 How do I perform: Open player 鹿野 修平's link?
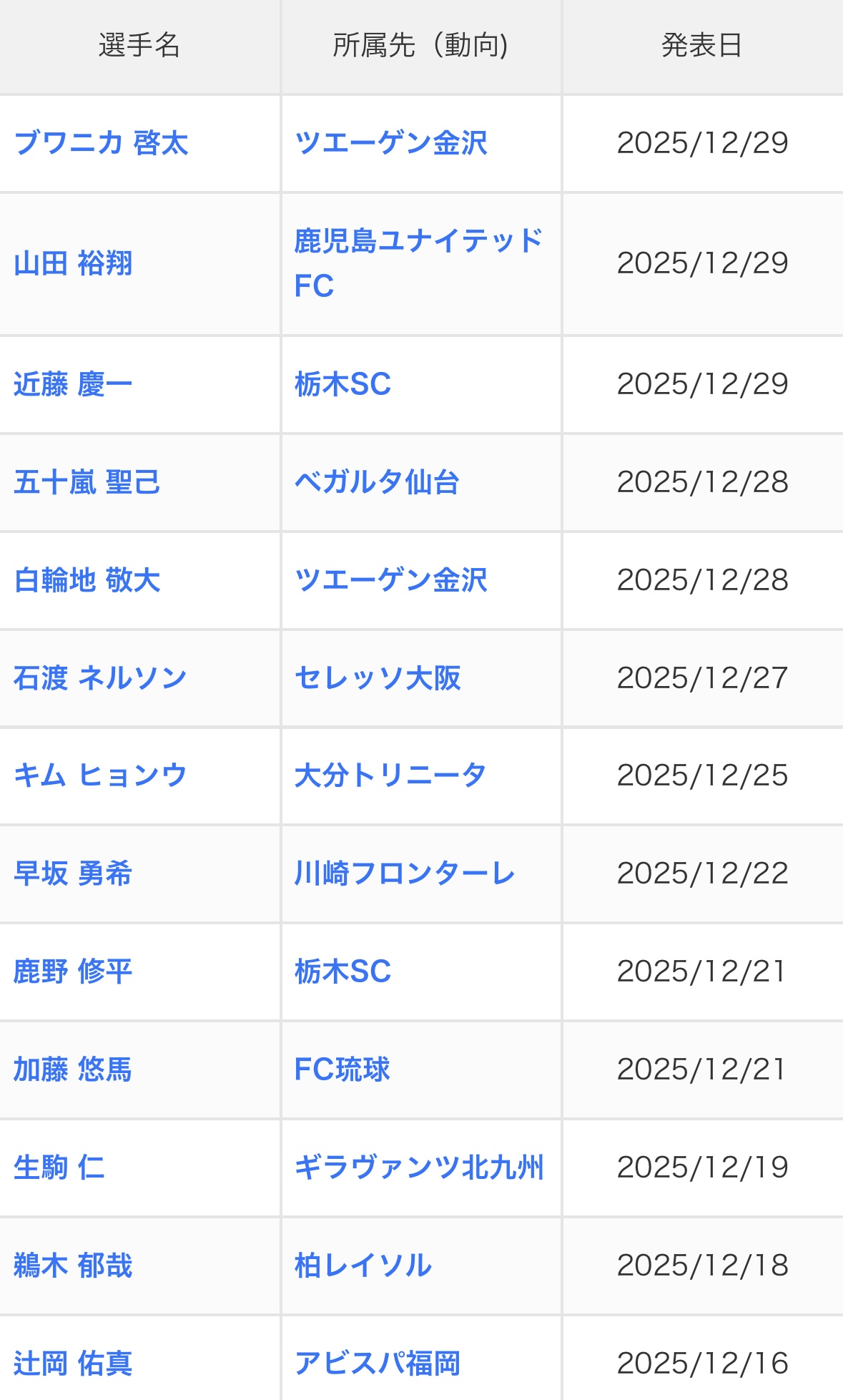(x=73, y=971)
